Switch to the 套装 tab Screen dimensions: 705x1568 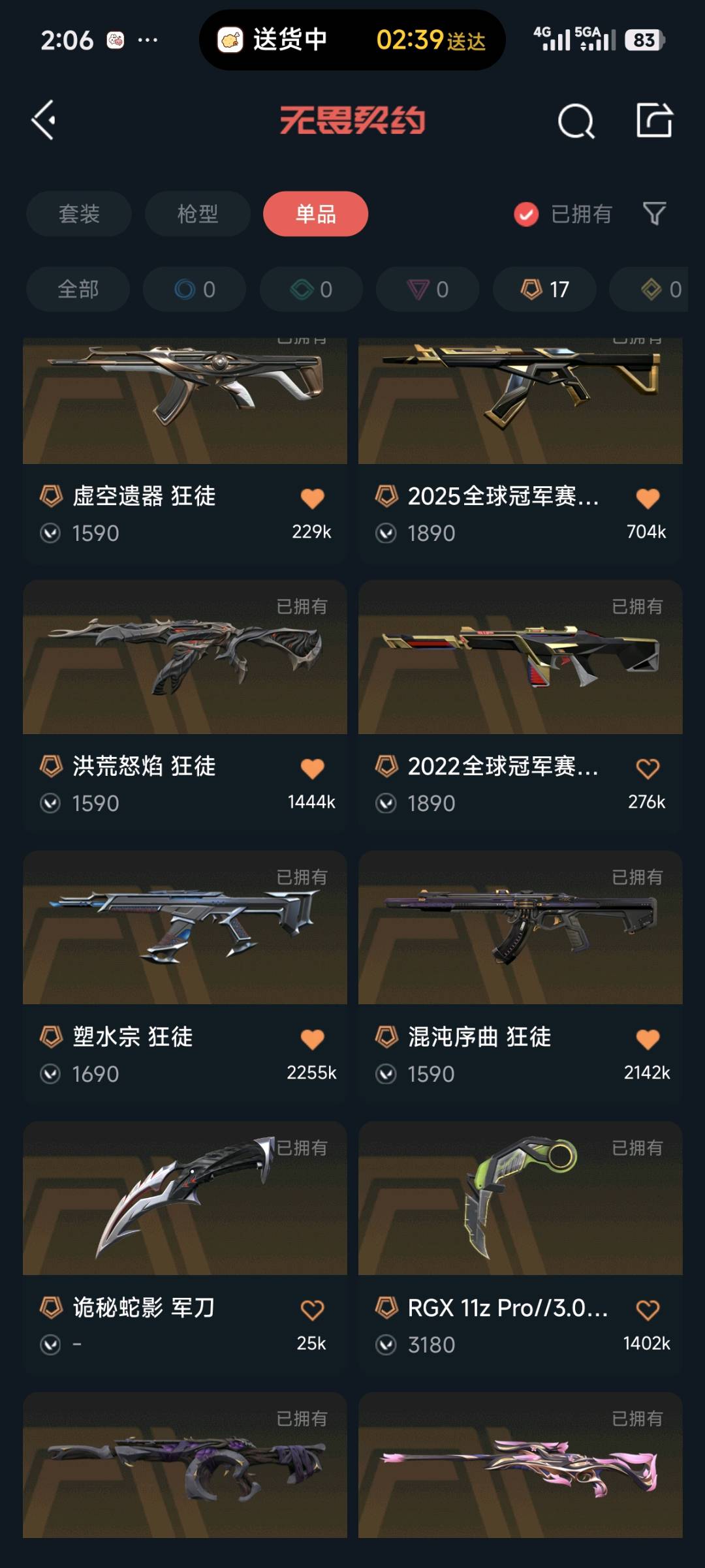pyautogui.click(x=79, y=214)
